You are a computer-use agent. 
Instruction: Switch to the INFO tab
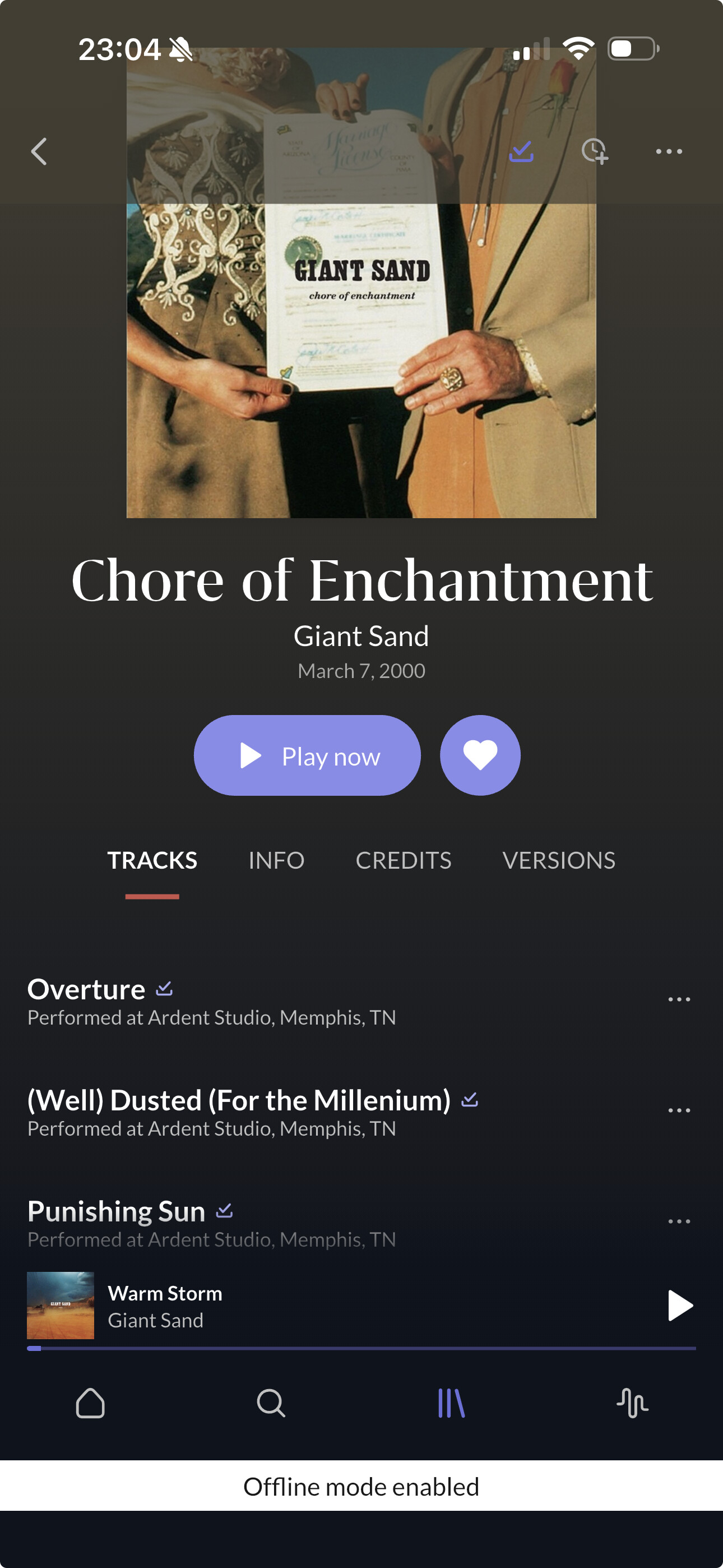click(276, 860)
